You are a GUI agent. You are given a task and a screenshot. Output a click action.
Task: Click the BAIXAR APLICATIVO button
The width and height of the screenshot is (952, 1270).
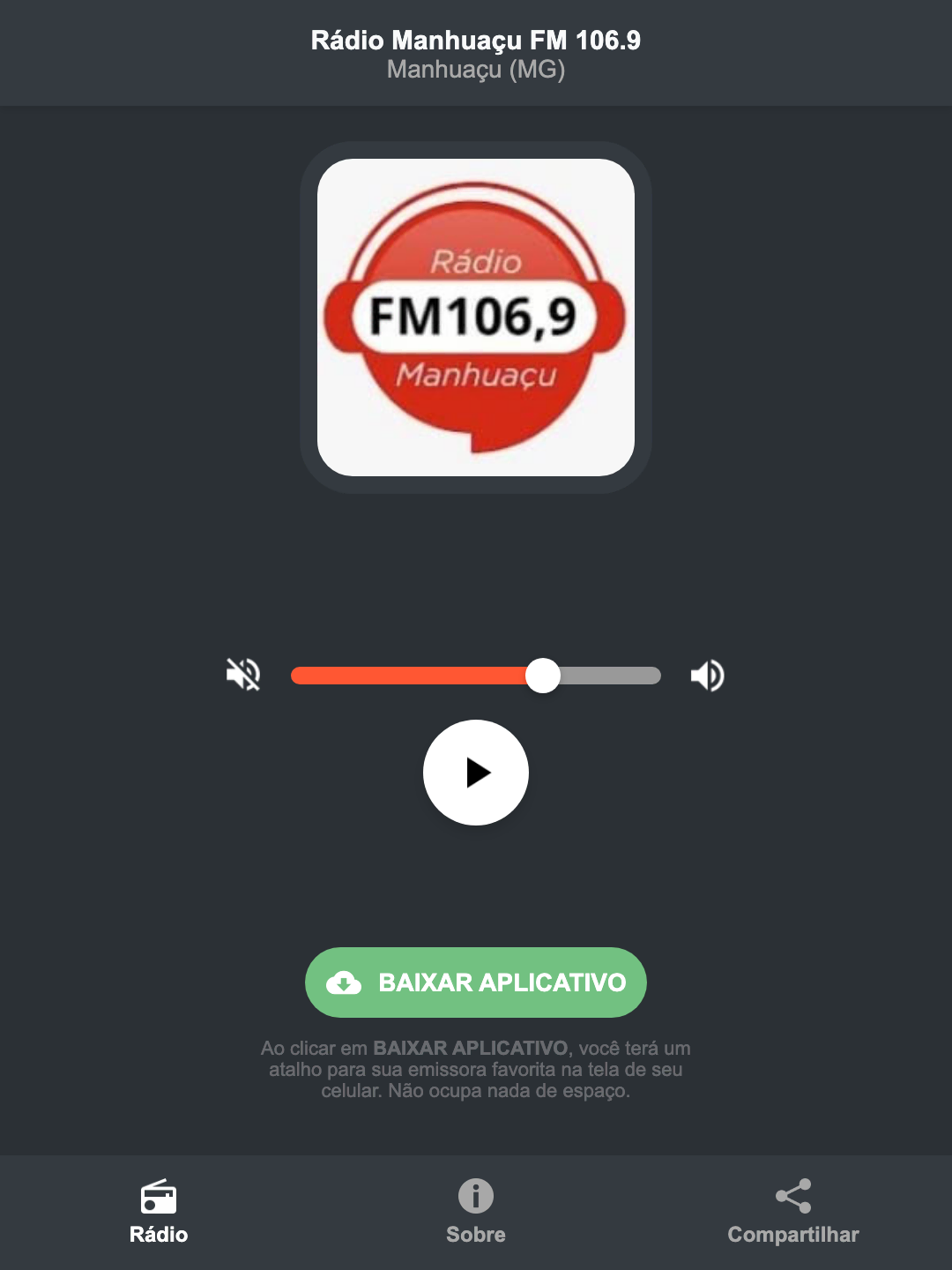475,982
